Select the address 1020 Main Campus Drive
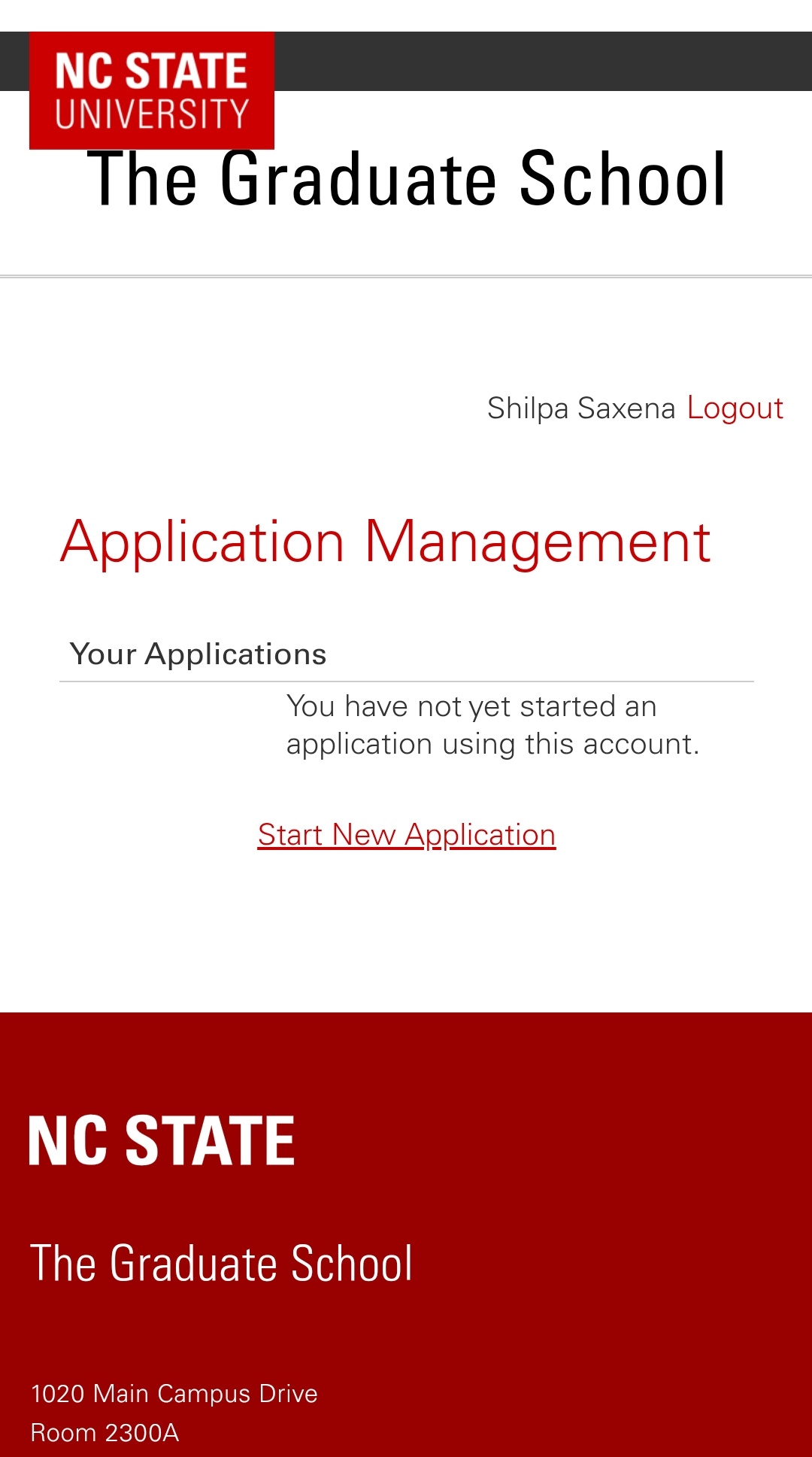Screen dimensions: 812x1457 tap(174, 1393)
